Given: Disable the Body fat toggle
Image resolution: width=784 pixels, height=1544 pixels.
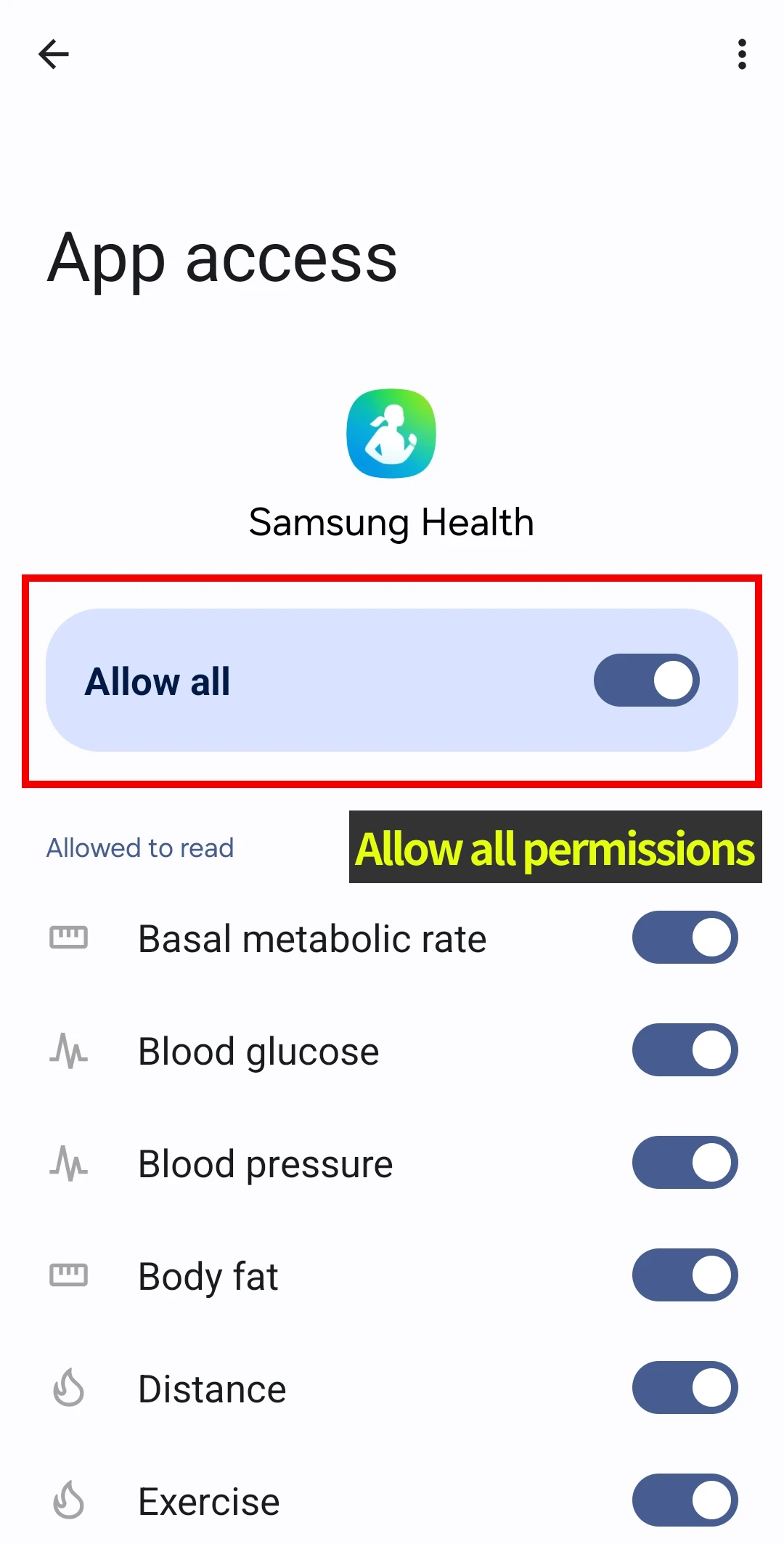Looking at the screenshot, I should (x=685, y=1275).
